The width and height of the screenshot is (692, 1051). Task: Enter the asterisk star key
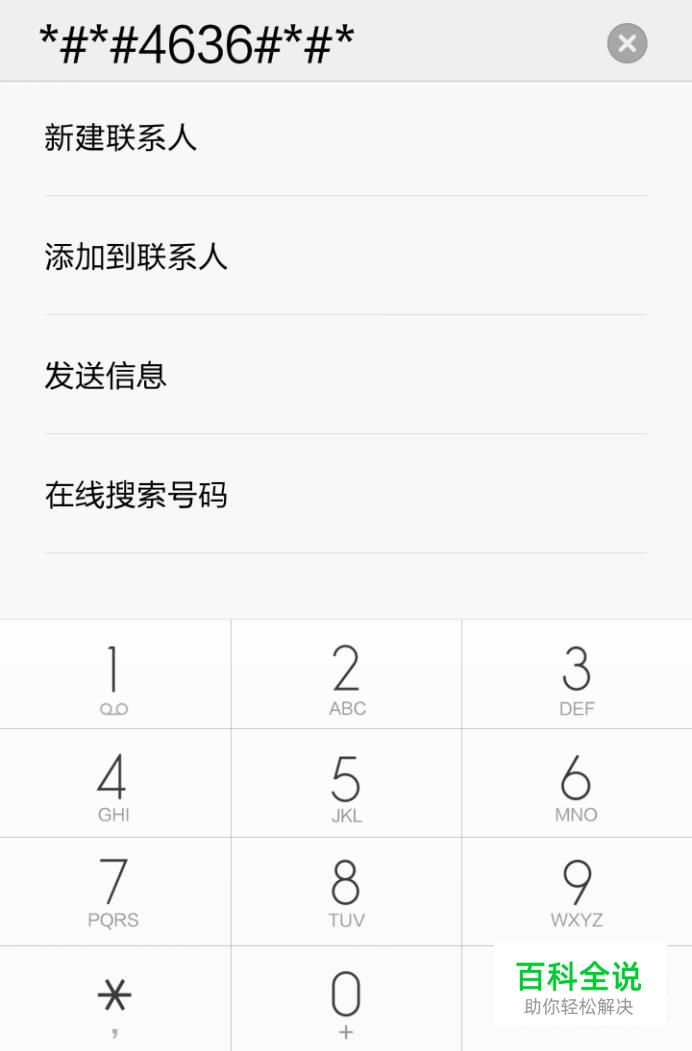(x=114, y=1000)
